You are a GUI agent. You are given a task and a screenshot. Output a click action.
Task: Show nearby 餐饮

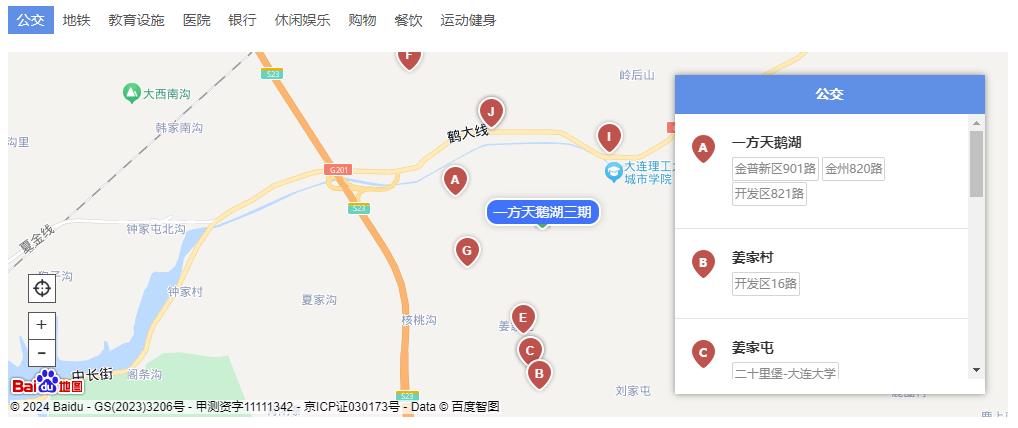point(408,20)
